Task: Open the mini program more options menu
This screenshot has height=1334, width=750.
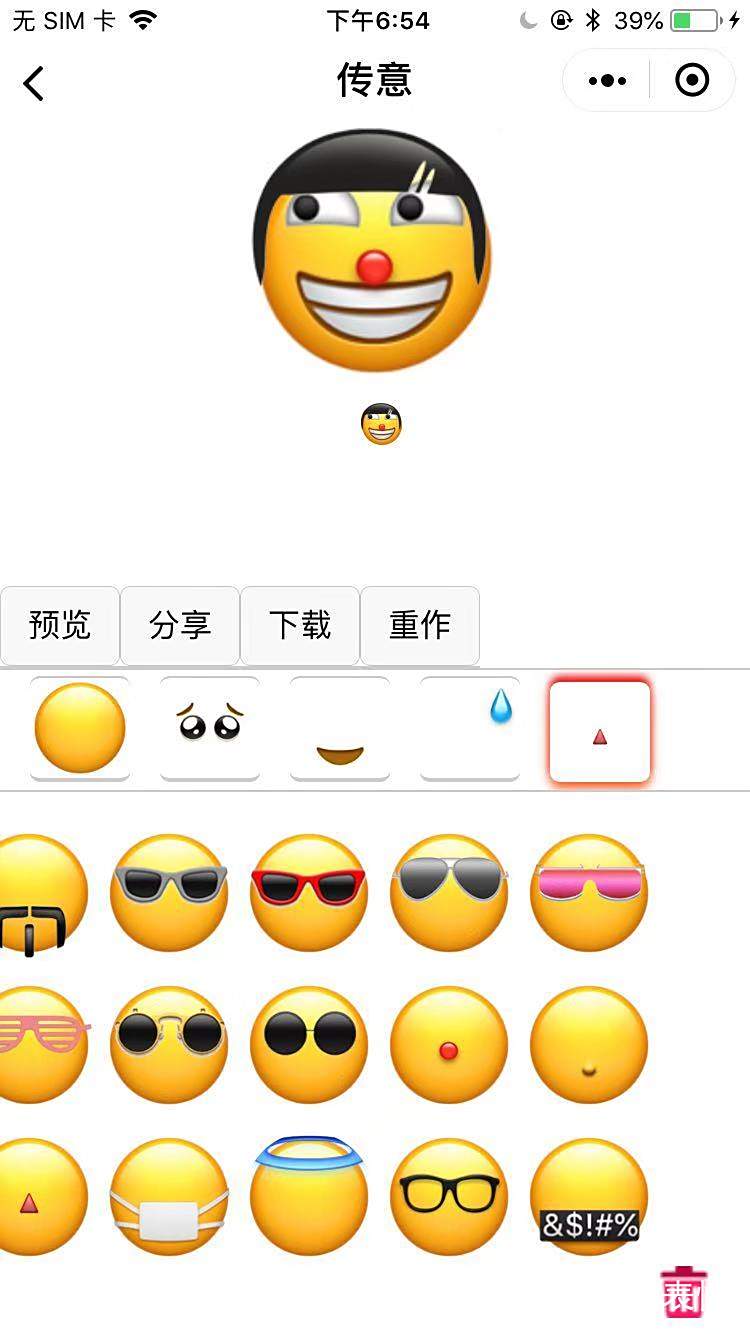Action: pos(607,81)
